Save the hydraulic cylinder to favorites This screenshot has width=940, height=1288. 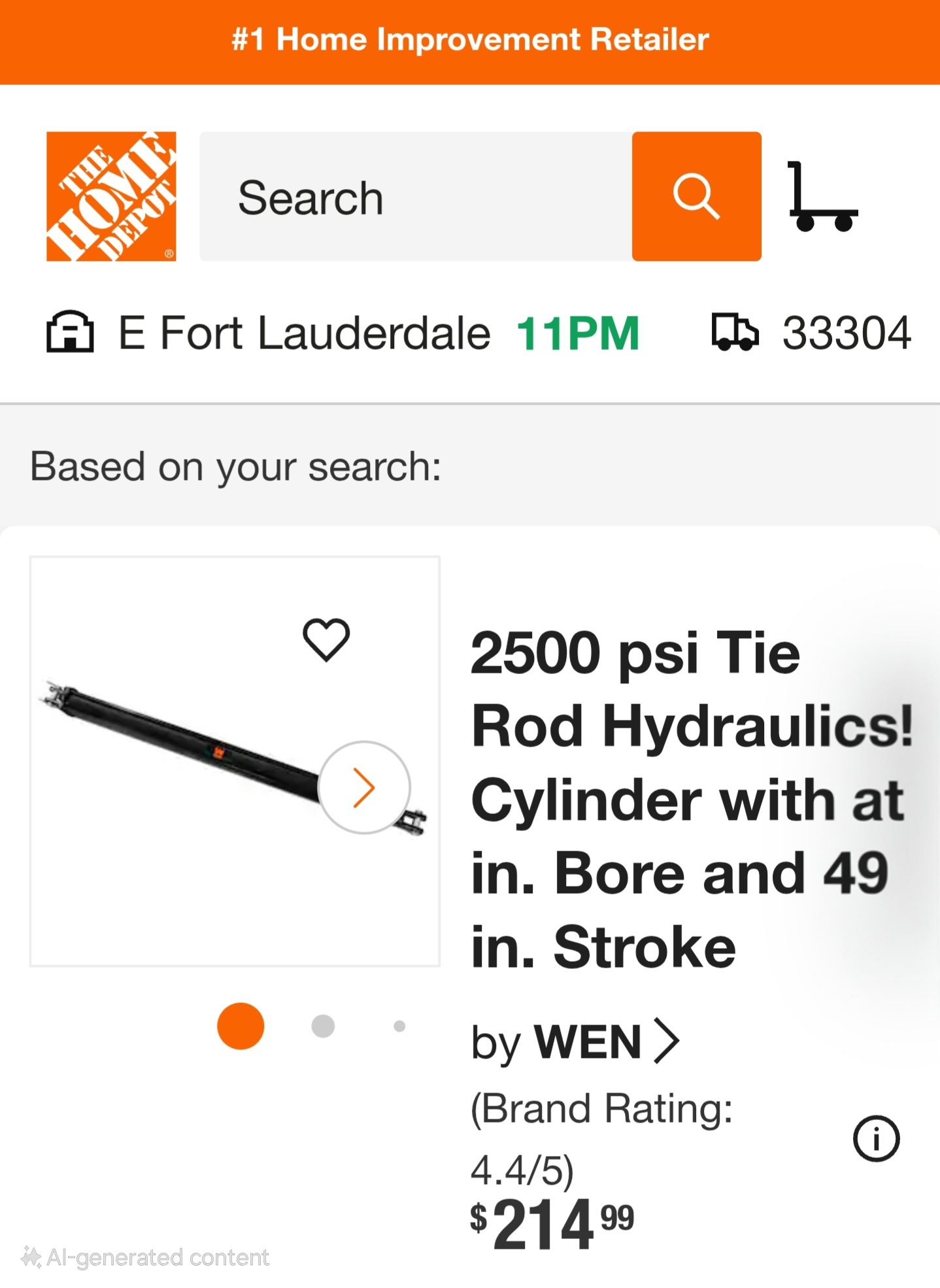pyautogui.click(x=326, y=639)
